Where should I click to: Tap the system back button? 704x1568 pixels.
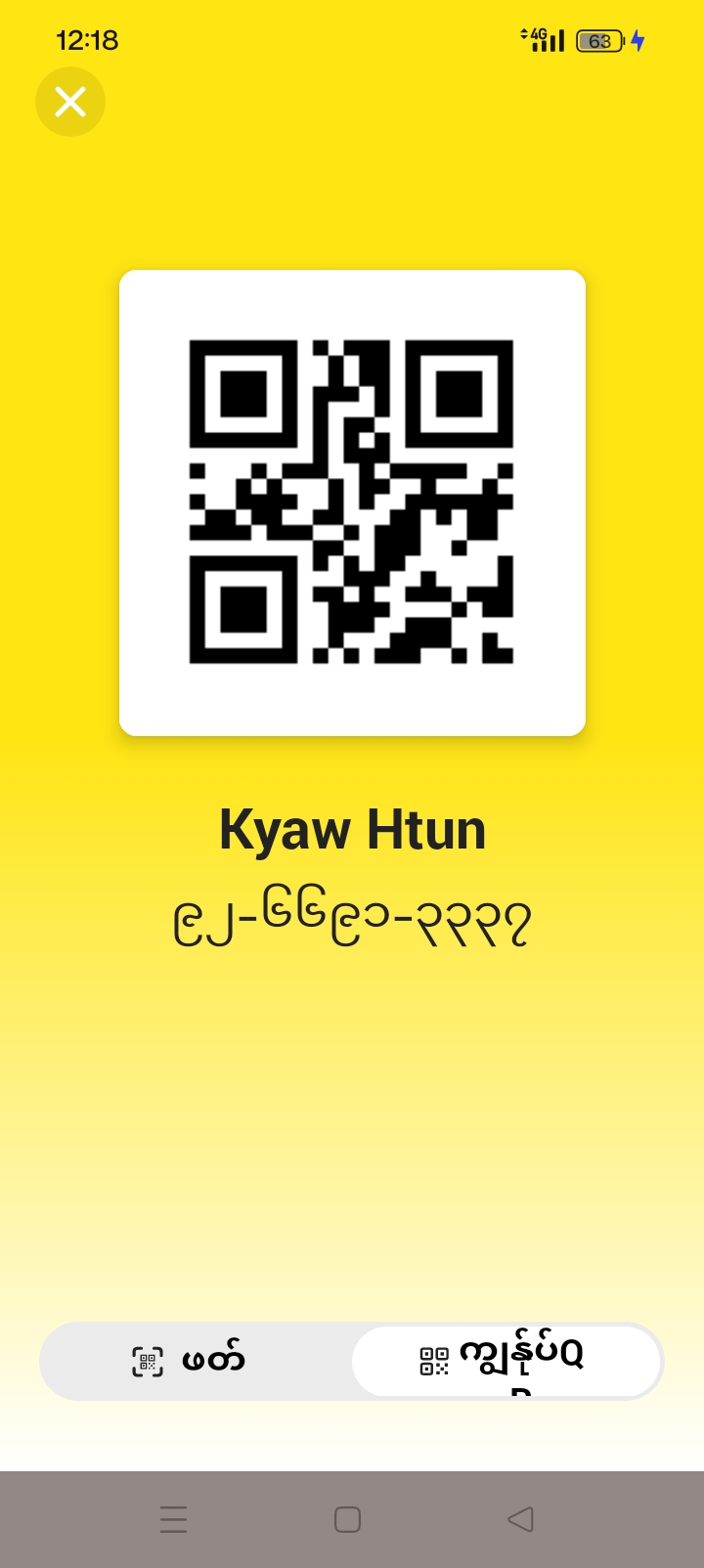pos(521,1519)
